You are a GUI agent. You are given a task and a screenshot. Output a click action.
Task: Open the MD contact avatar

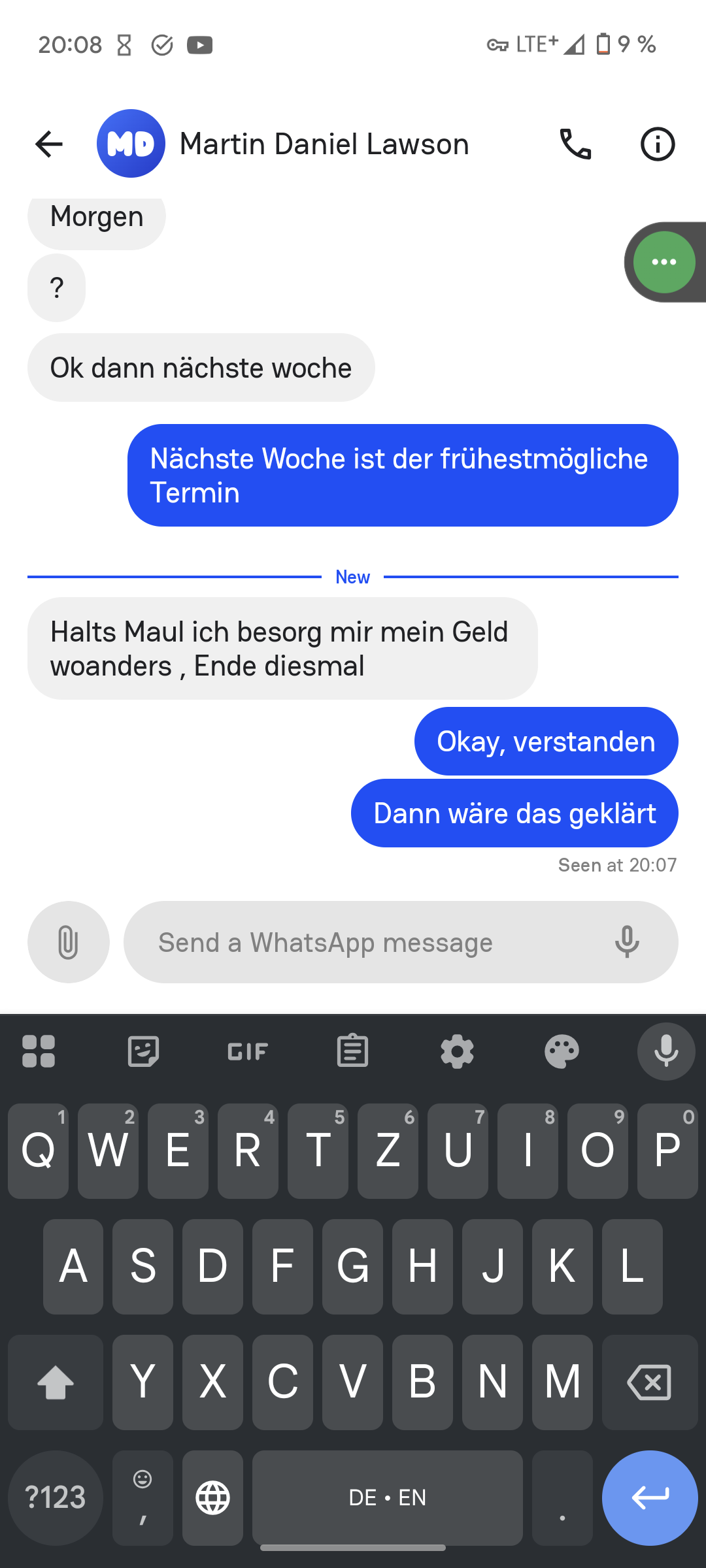pyautogui.click(x=131, y=144)
